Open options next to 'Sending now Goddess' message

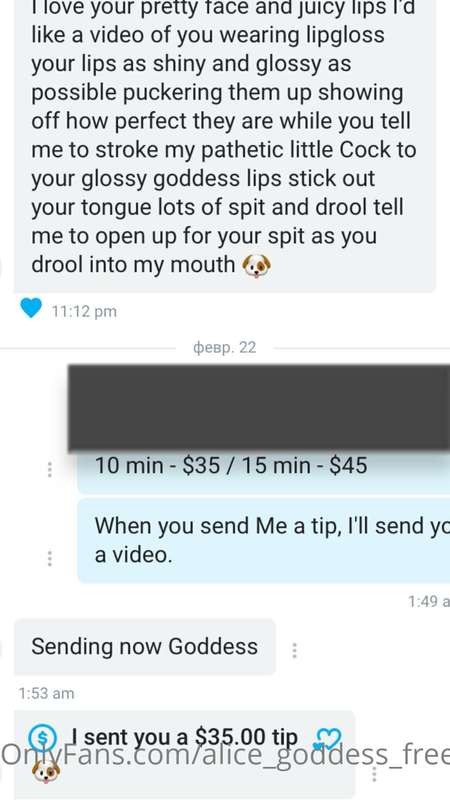[x=294, y=650]
